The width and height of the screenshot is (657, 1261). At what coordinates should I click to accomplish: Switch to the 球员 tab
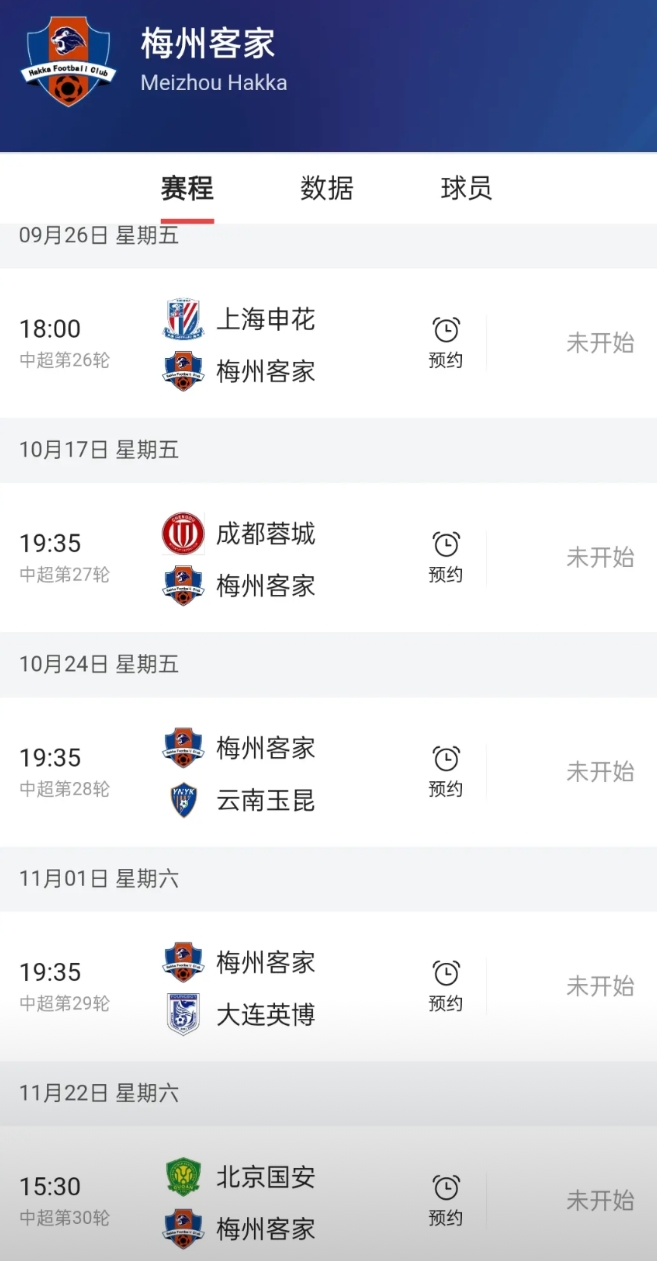click(x=466, y=188)
